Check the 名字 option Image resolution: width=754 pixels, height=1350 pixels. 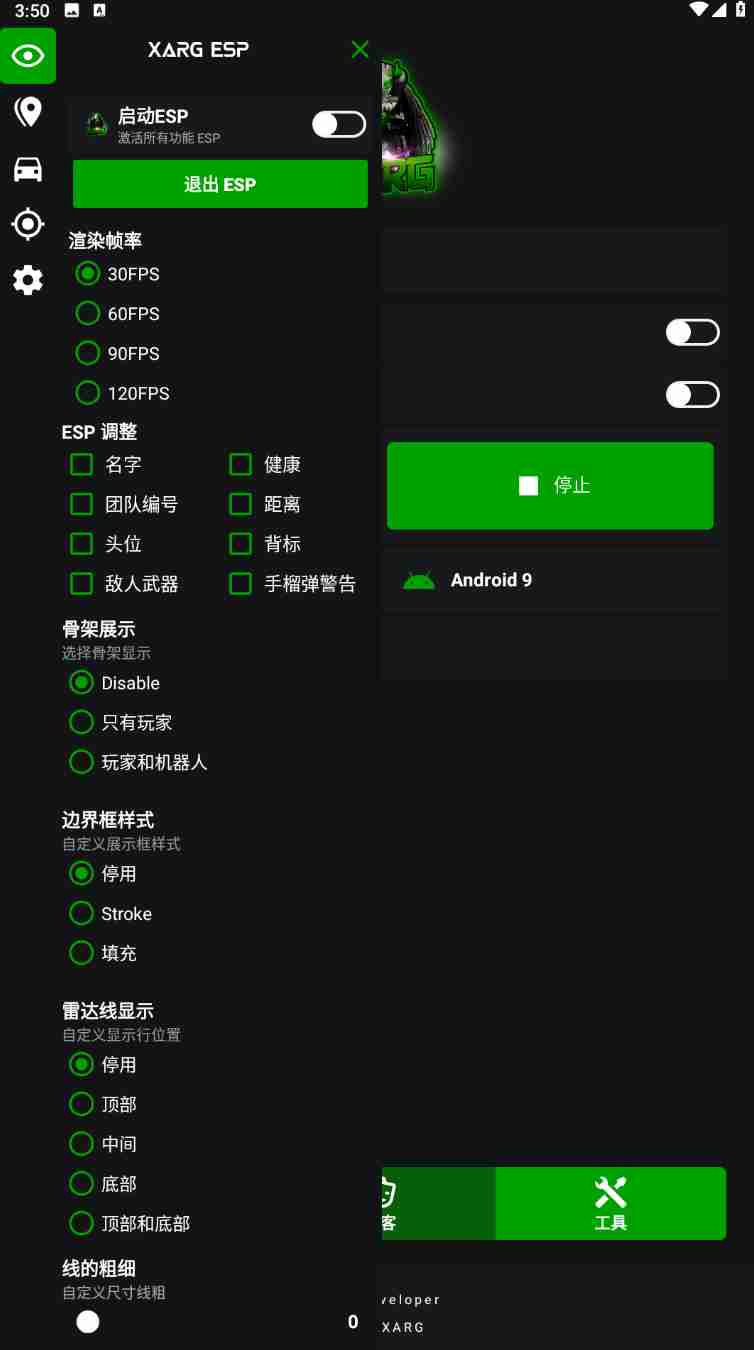pos(82,464)
